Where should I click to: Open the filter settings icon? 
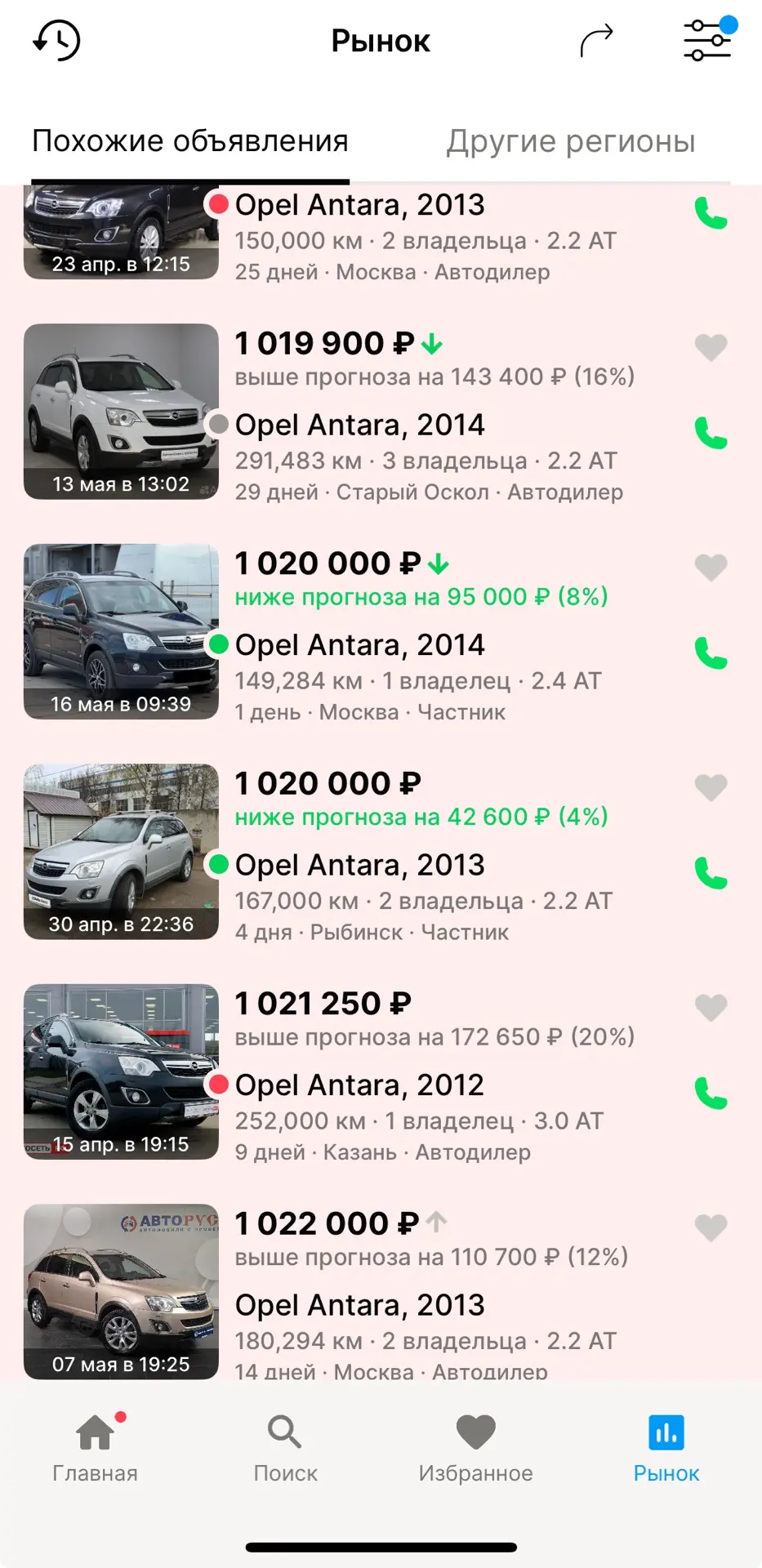708,39
